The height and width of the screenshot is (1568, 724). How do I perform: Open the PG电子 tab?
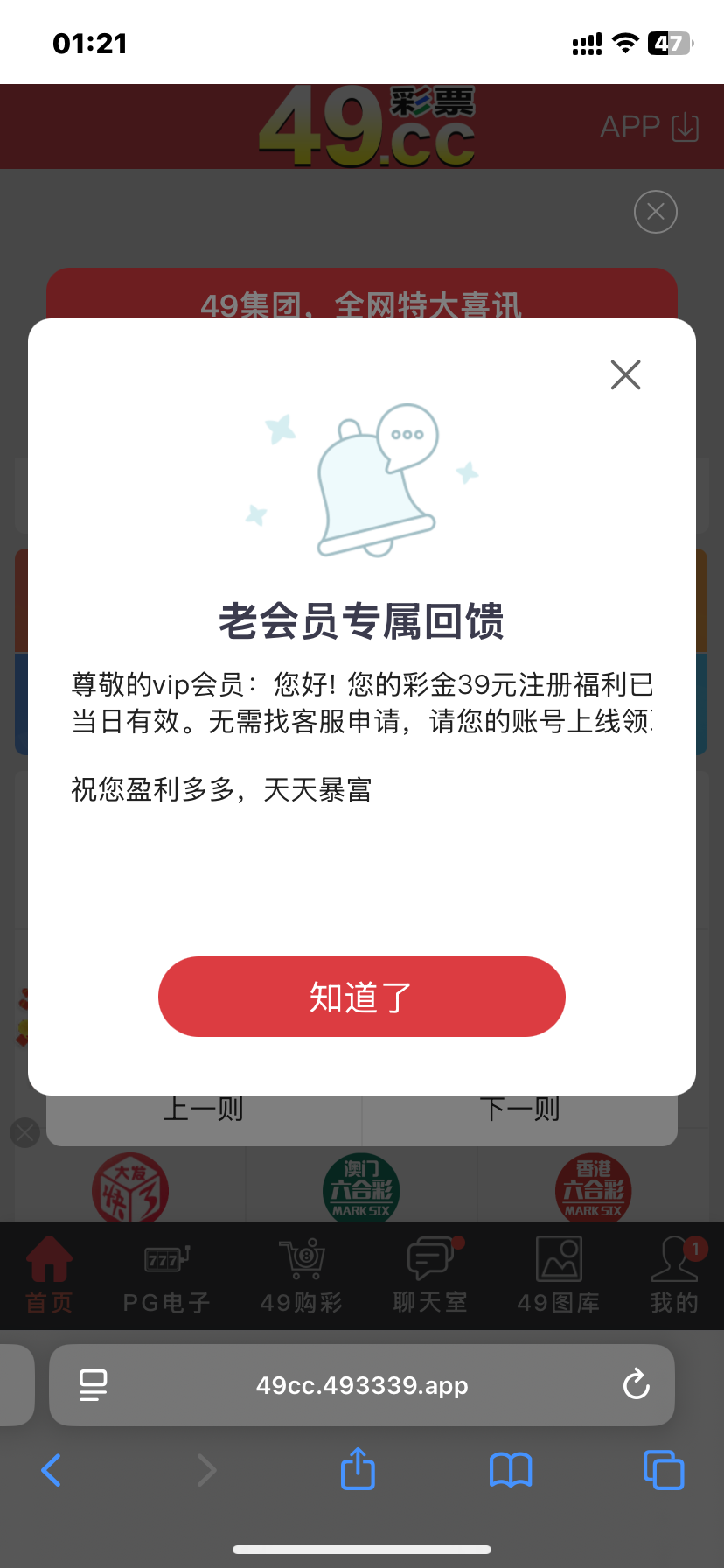(x=167, y=1276)
